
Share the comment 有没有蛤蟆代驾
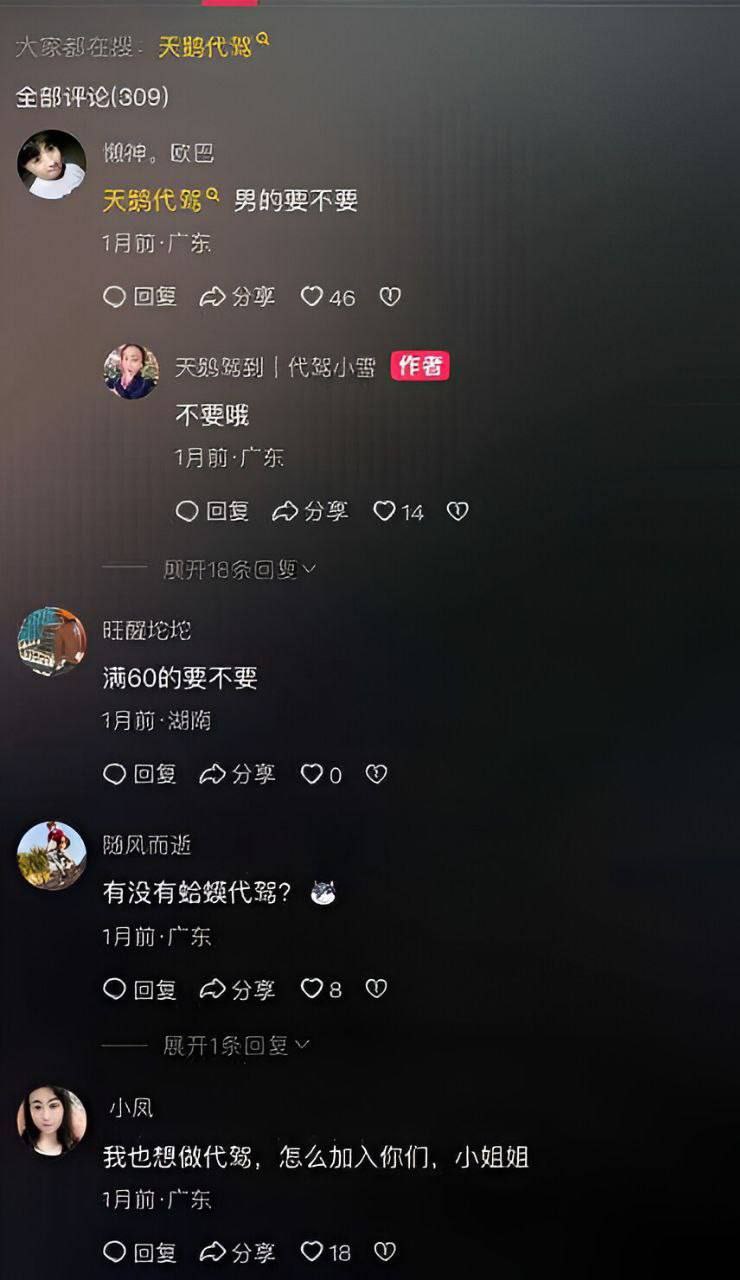(237, 989)
